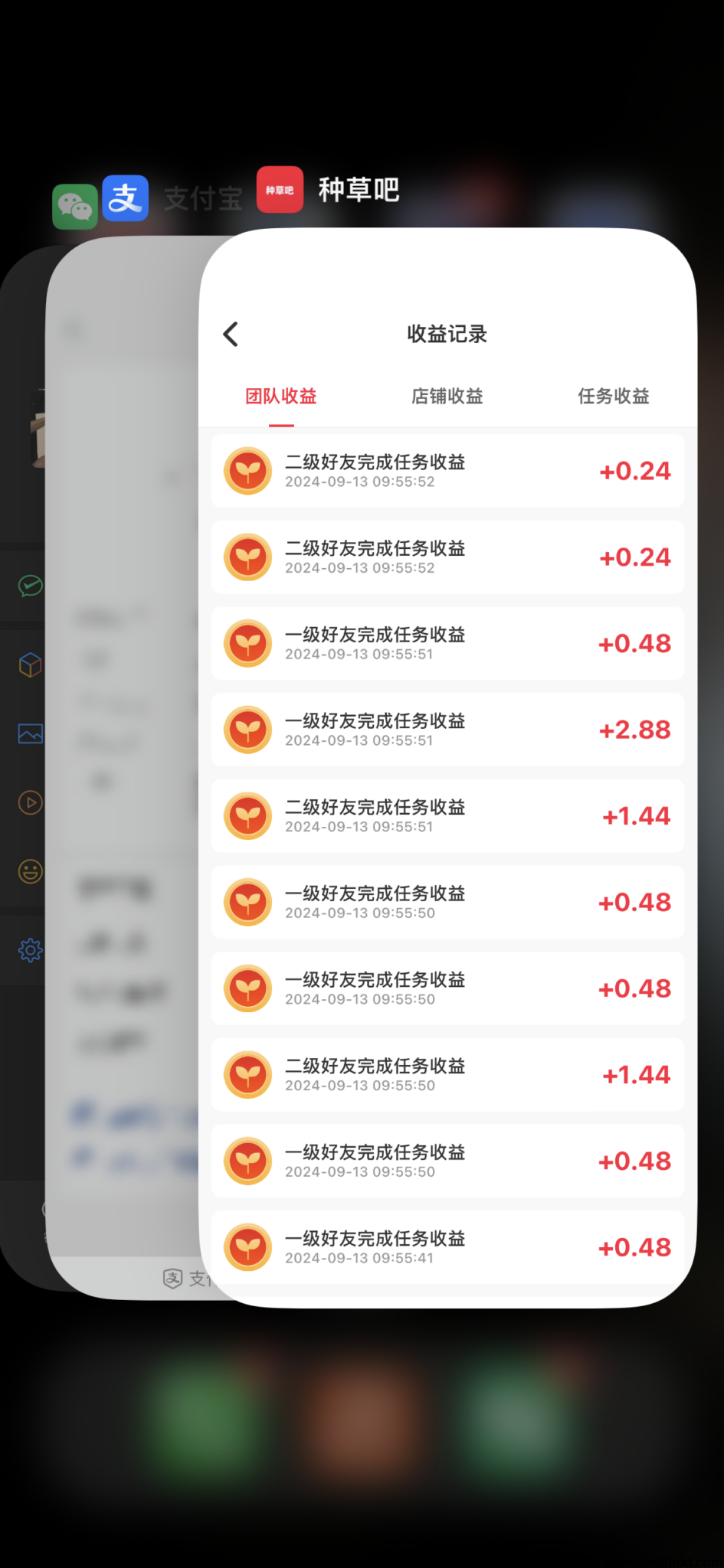Switch to the 支付宝 app card
The height and width of the screenshot is (1568, 724).
pos(123,766)
